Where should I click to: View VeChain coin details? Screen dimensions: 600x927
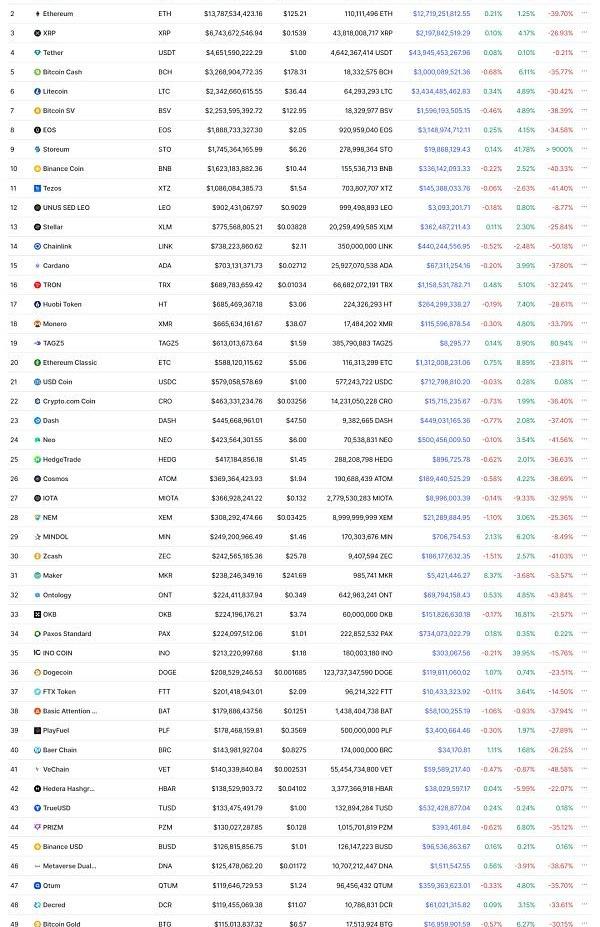(x=55, y=769)
